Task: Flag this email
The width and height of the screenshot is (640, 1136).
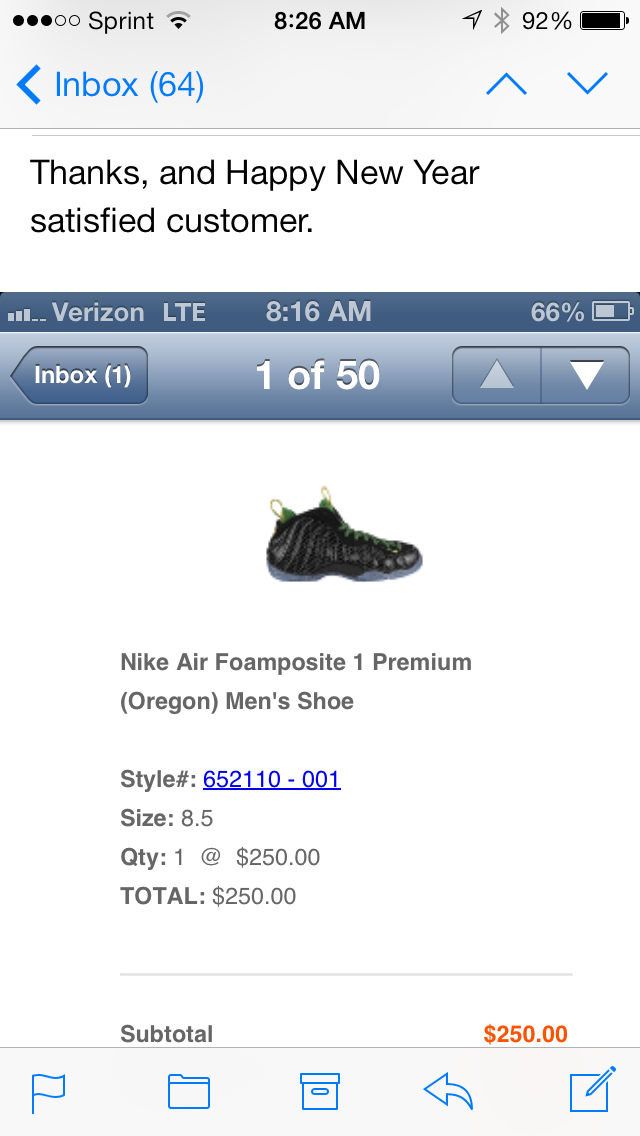Action: click(48, 1092)
